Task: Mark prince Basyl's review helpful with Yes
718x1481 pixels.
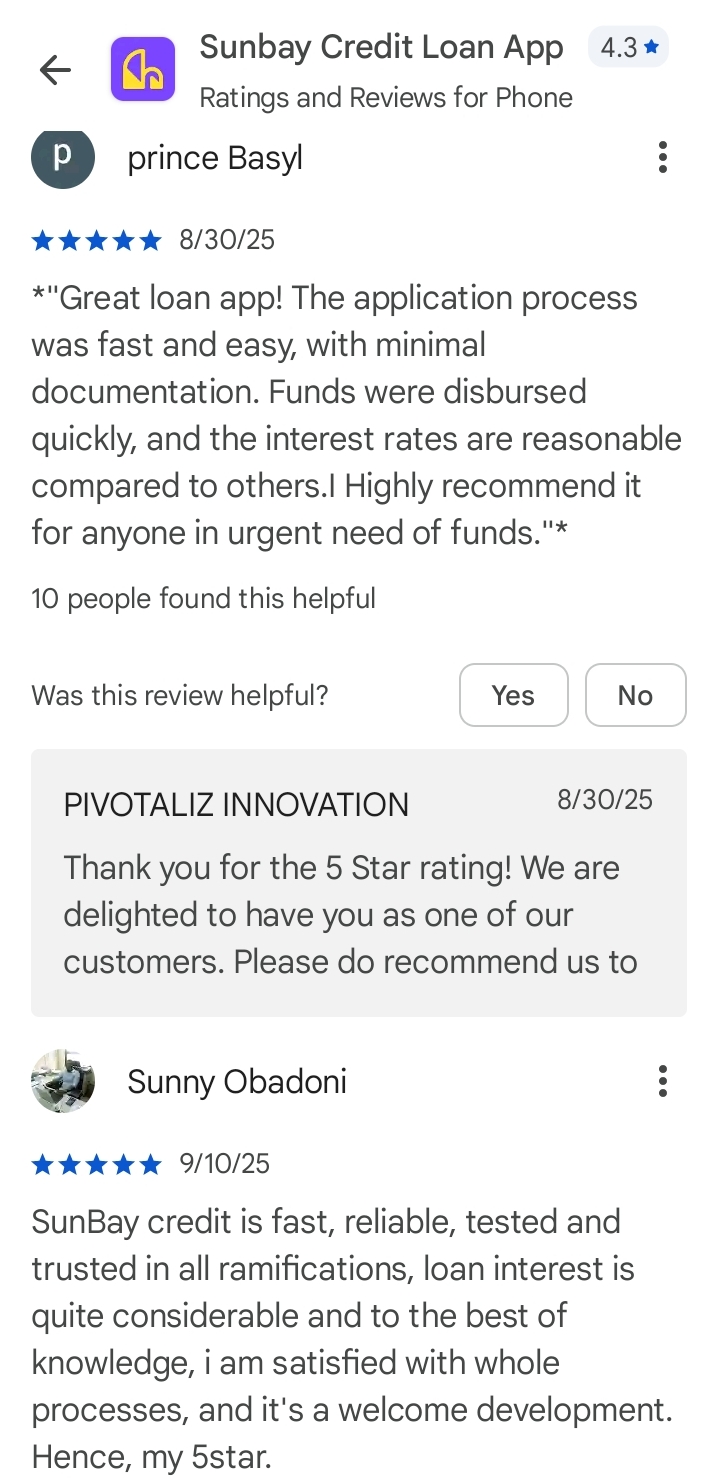Action: (513, 695)
